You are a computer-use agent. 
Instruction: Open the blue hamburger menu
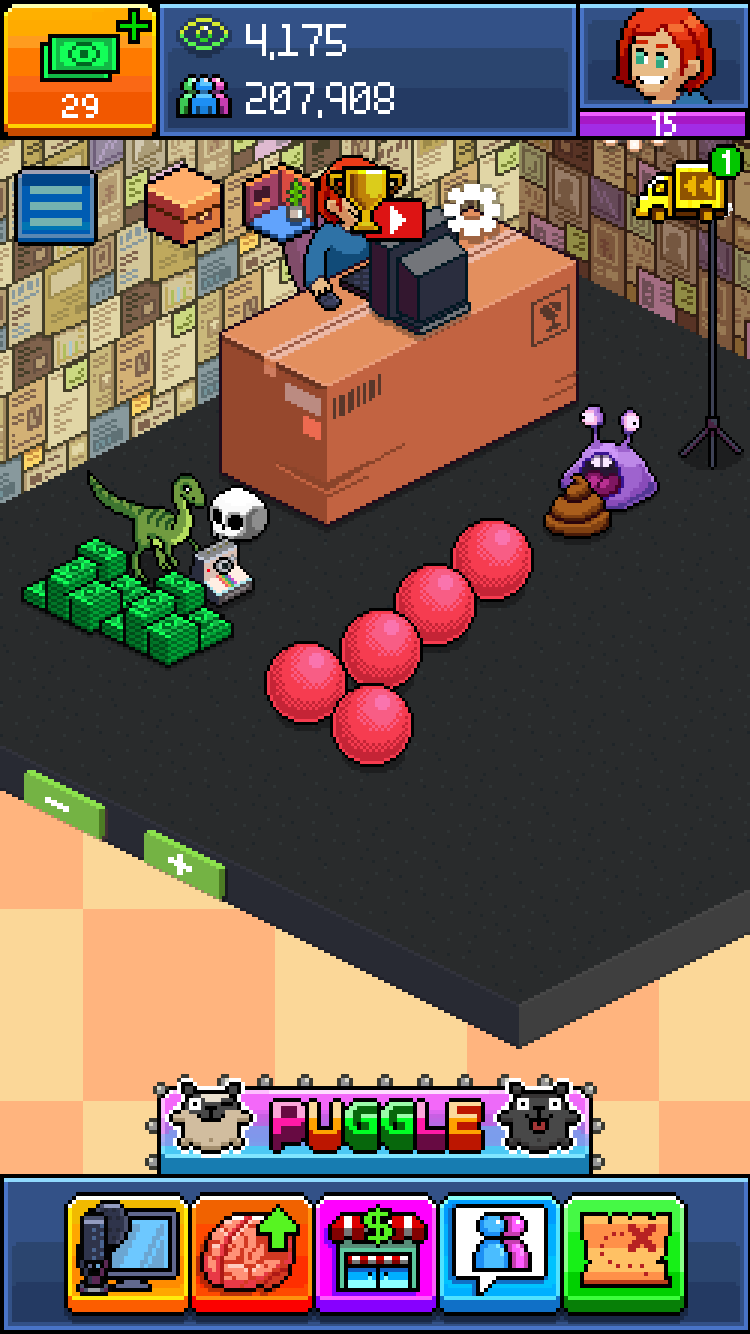tap(56, 206)
